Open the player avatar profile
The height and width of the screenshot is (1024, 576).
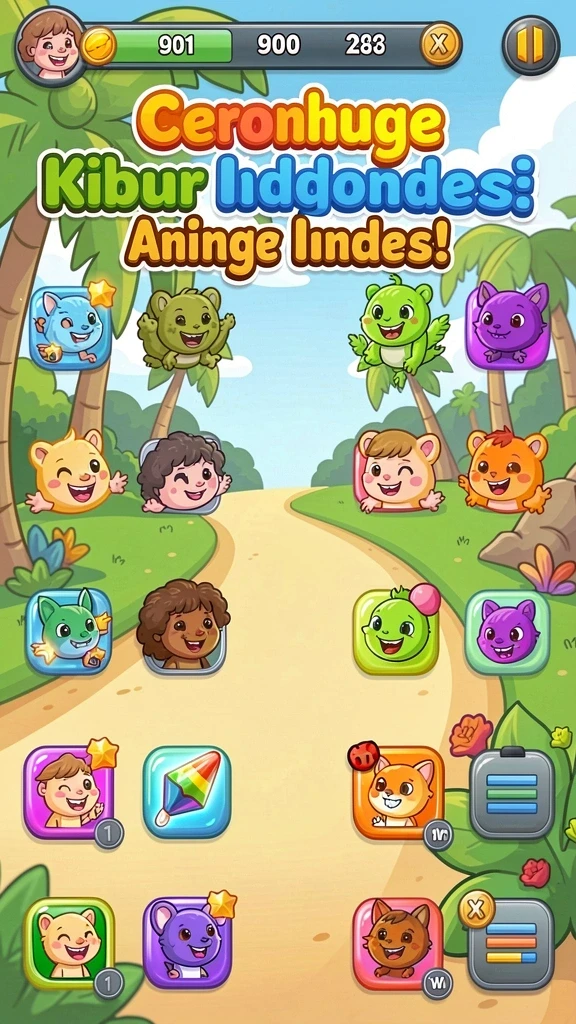pyautogui.click(x=50, y=44)
